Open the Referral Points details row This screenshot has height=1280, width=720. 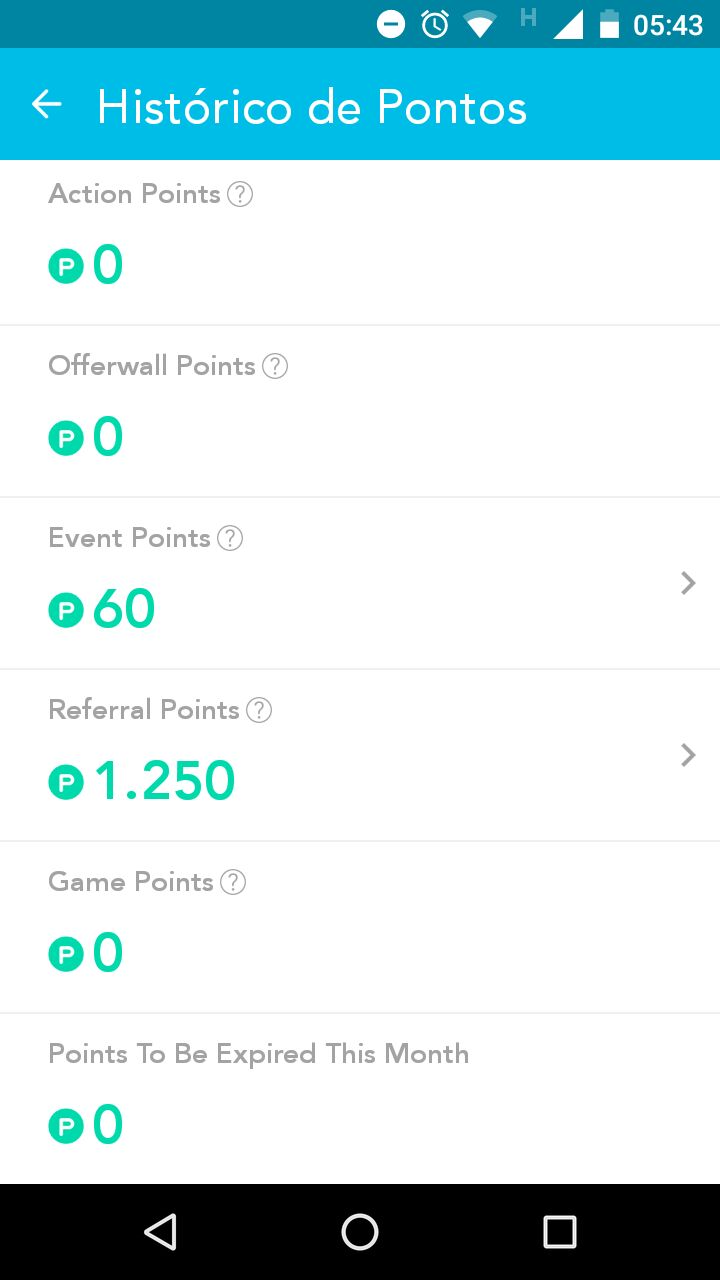coord(360,756)
